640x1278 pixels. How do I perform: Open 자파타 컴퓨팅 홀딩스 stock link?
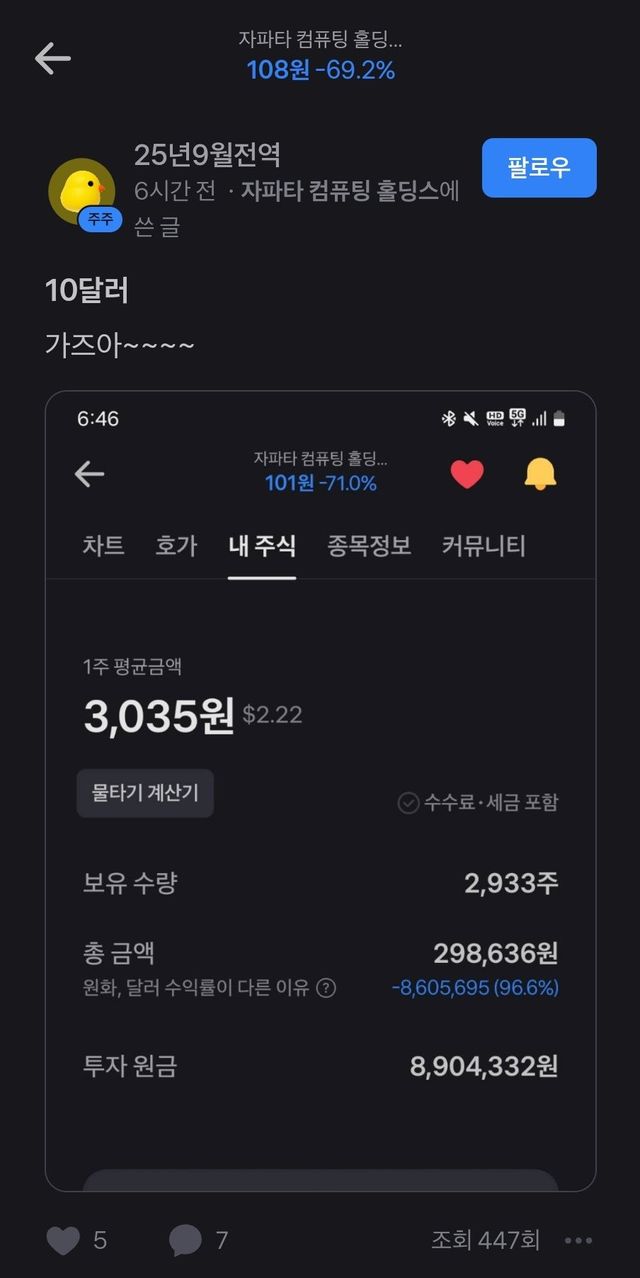click(x=340, y=191)
